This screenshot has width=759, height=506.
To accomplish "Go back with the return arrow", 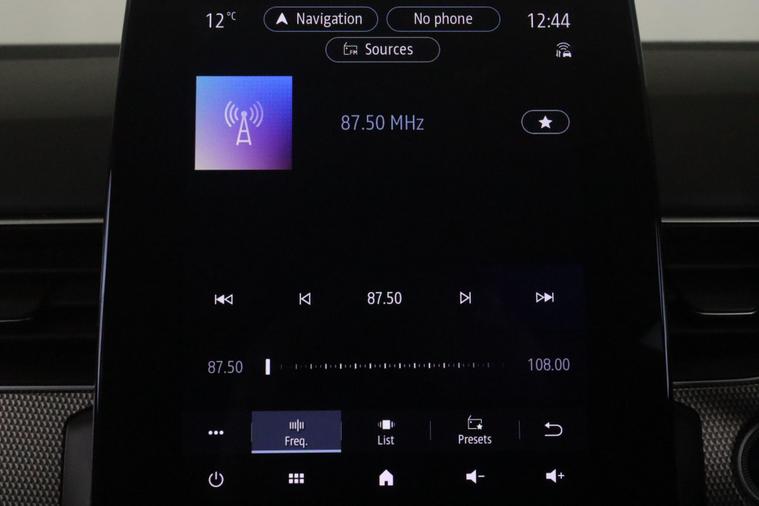I will coord(553,430).
